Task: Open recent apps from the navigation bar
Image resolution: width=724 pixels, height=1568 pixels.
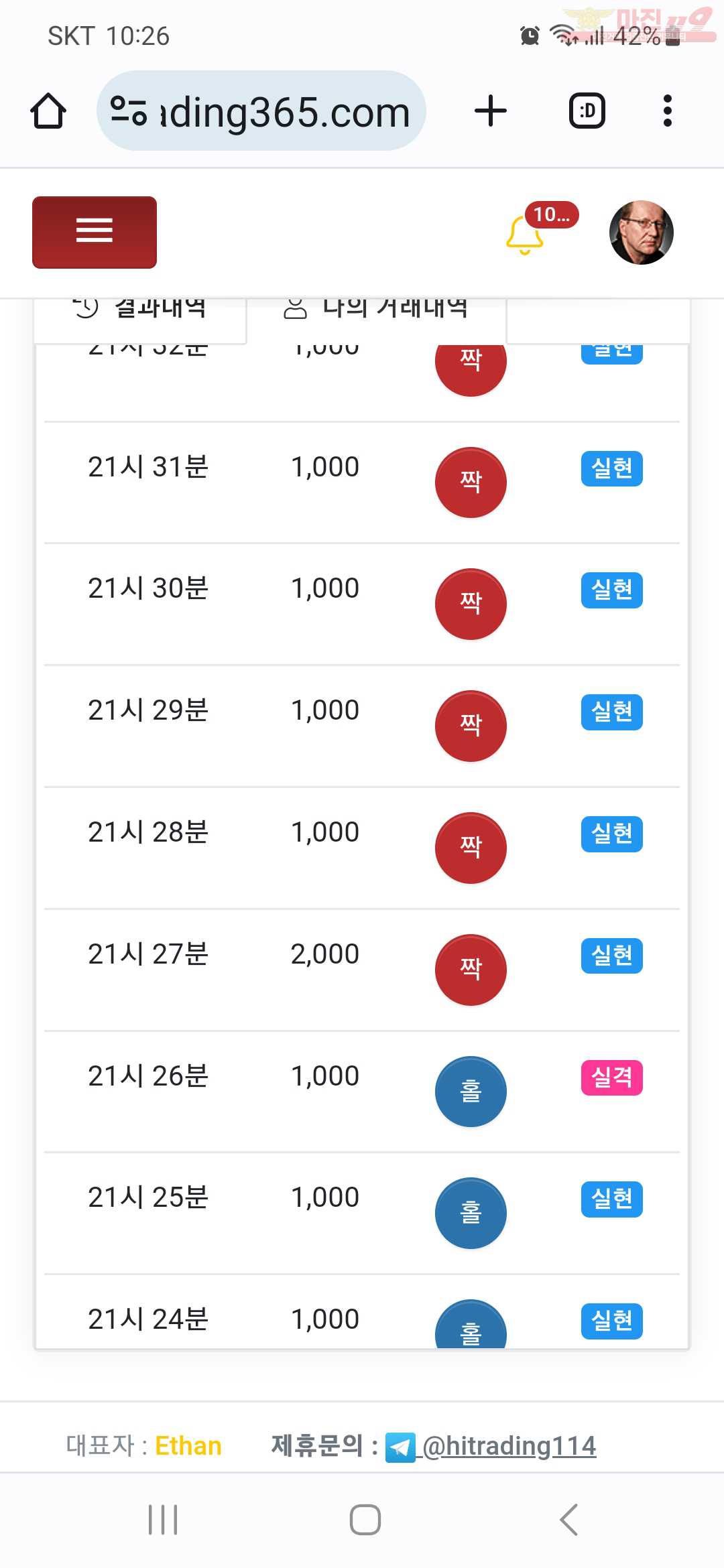Action: click(x=163, y=1520)
